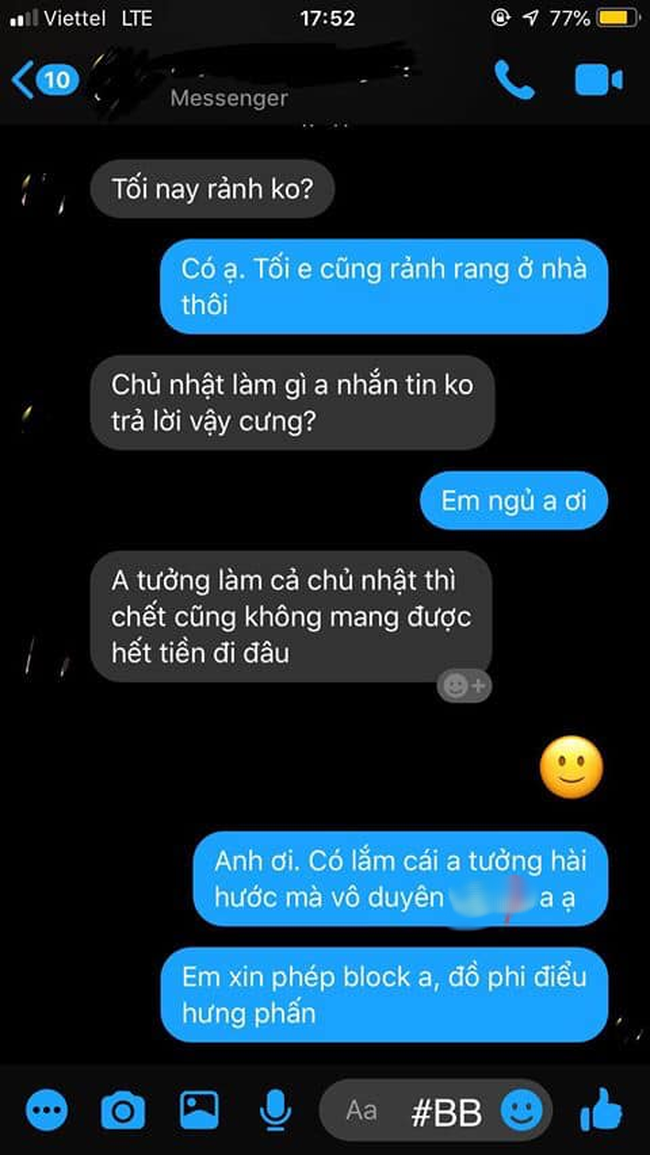Open the photo gallery picker
The height and width of the screenshot is (1155, 650).
pyautogui.click(x=199, y=1109)
